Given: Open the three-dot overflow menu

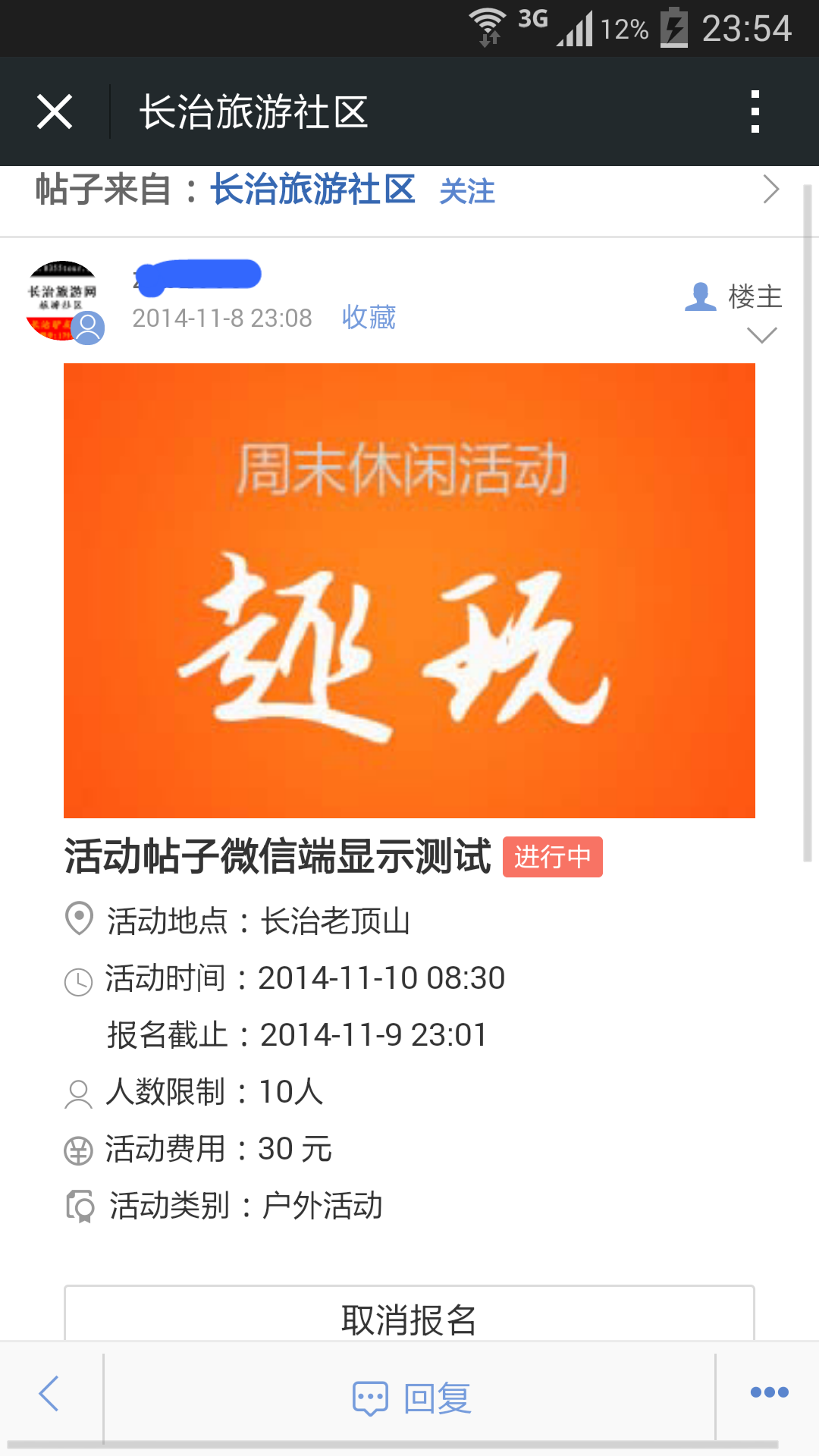Looking at the screenshot, I should point(755,112).
